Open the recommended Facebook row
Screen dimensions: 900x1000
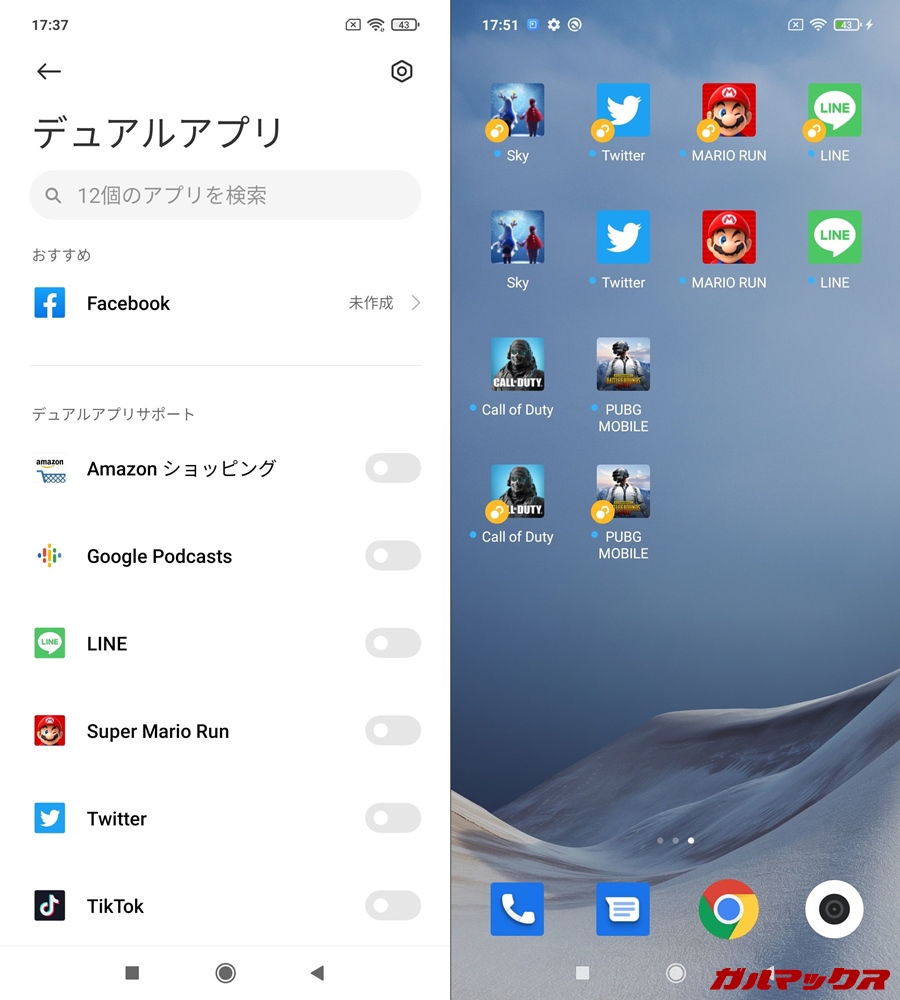coord(225,303)
